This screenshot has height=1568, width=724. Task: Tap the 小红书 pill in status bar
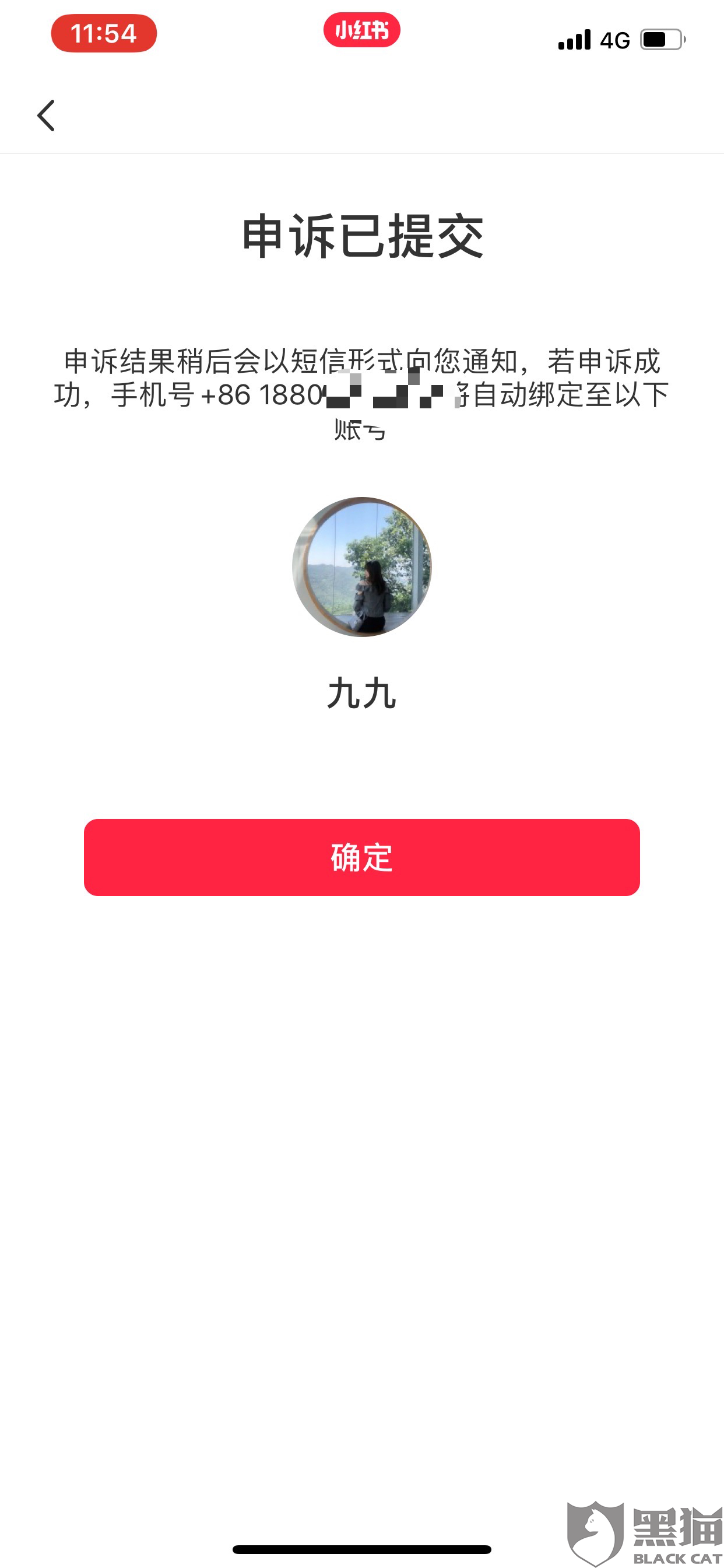point(361,30)
